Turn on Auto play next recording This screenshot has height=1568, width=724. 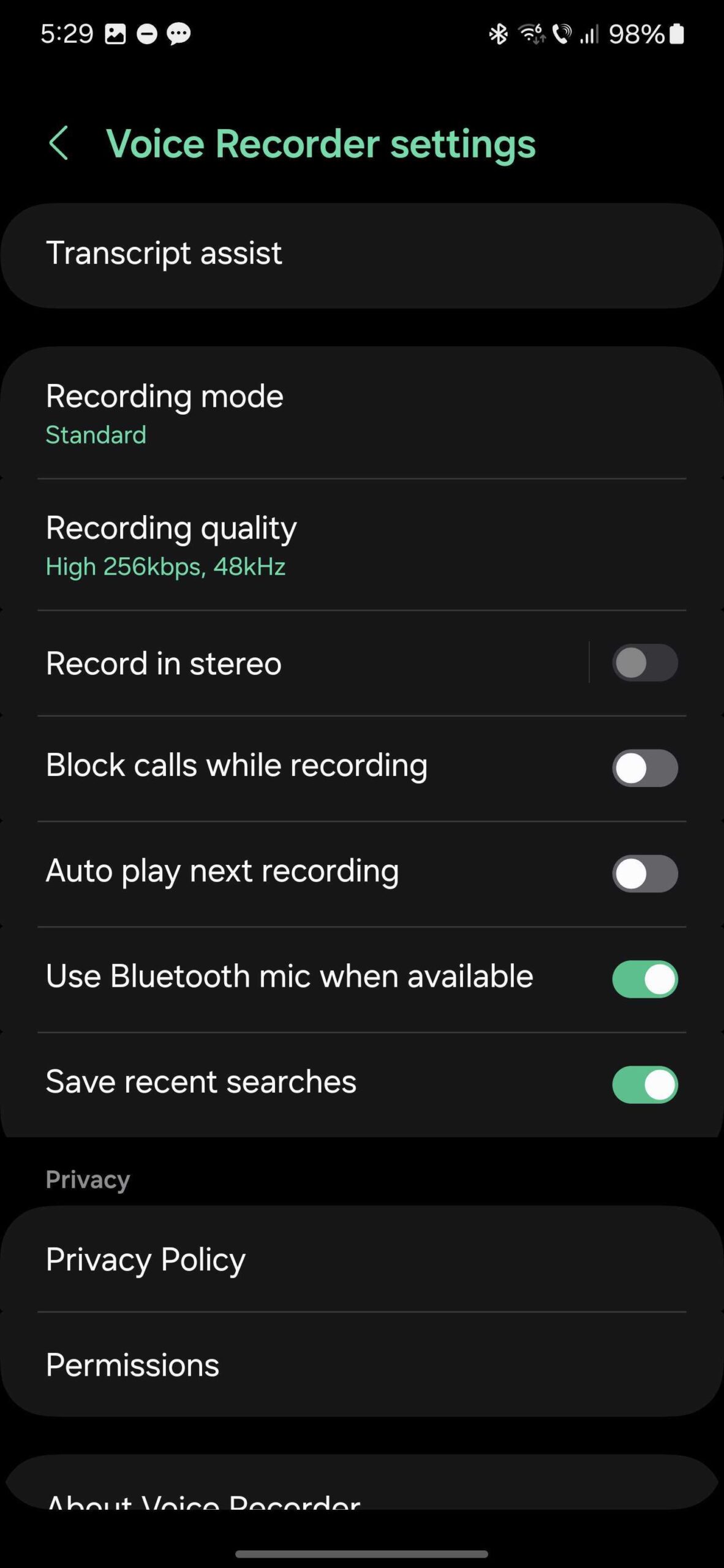(644, 873)
